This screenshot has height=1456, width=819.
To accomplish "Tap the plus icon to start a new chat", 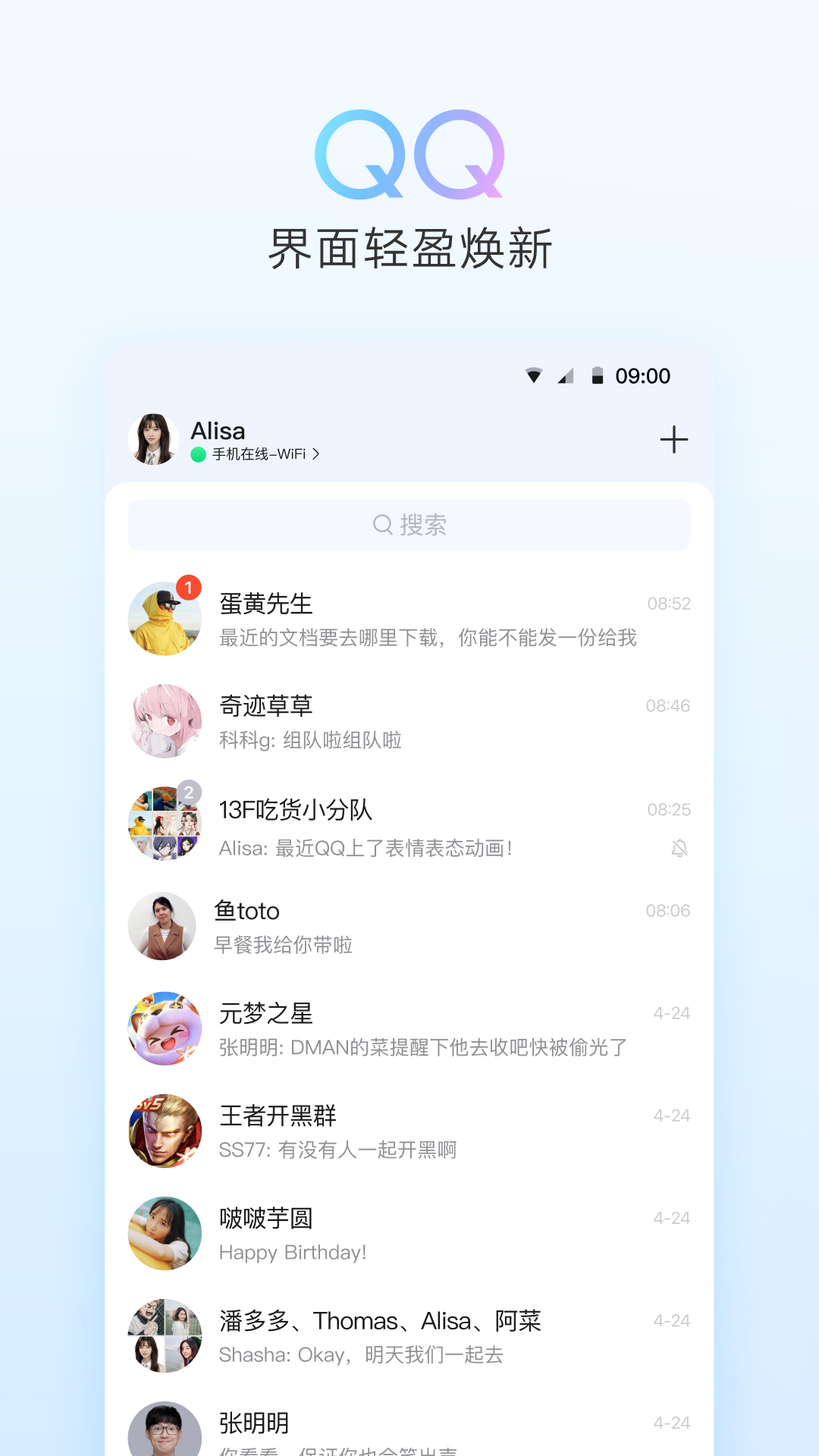I will (x=674, y=440).
